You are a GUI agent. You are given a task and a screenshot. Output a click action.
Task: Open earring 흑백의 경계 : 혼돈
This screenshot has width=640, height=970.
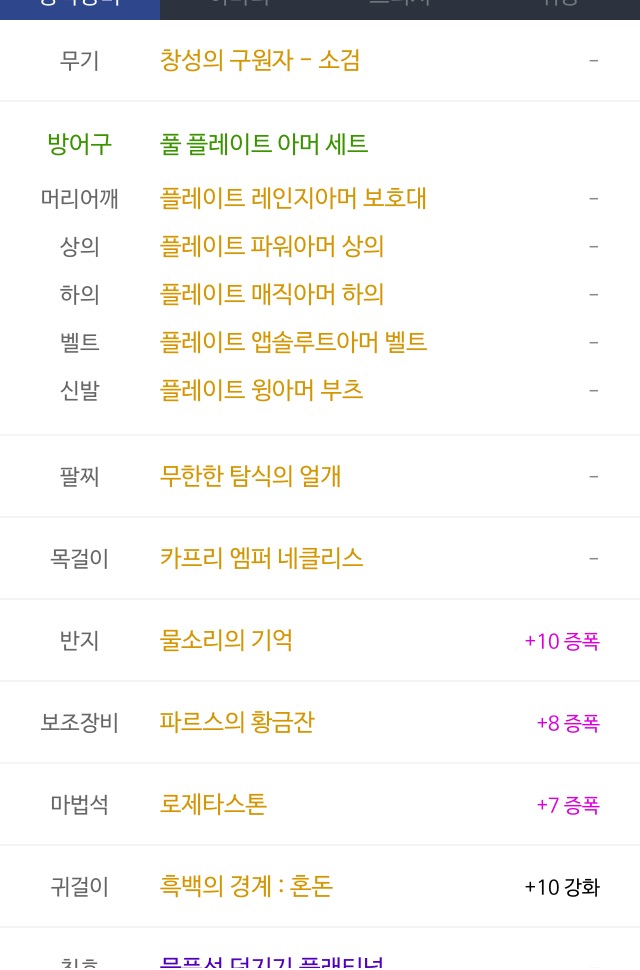[246, 886]
